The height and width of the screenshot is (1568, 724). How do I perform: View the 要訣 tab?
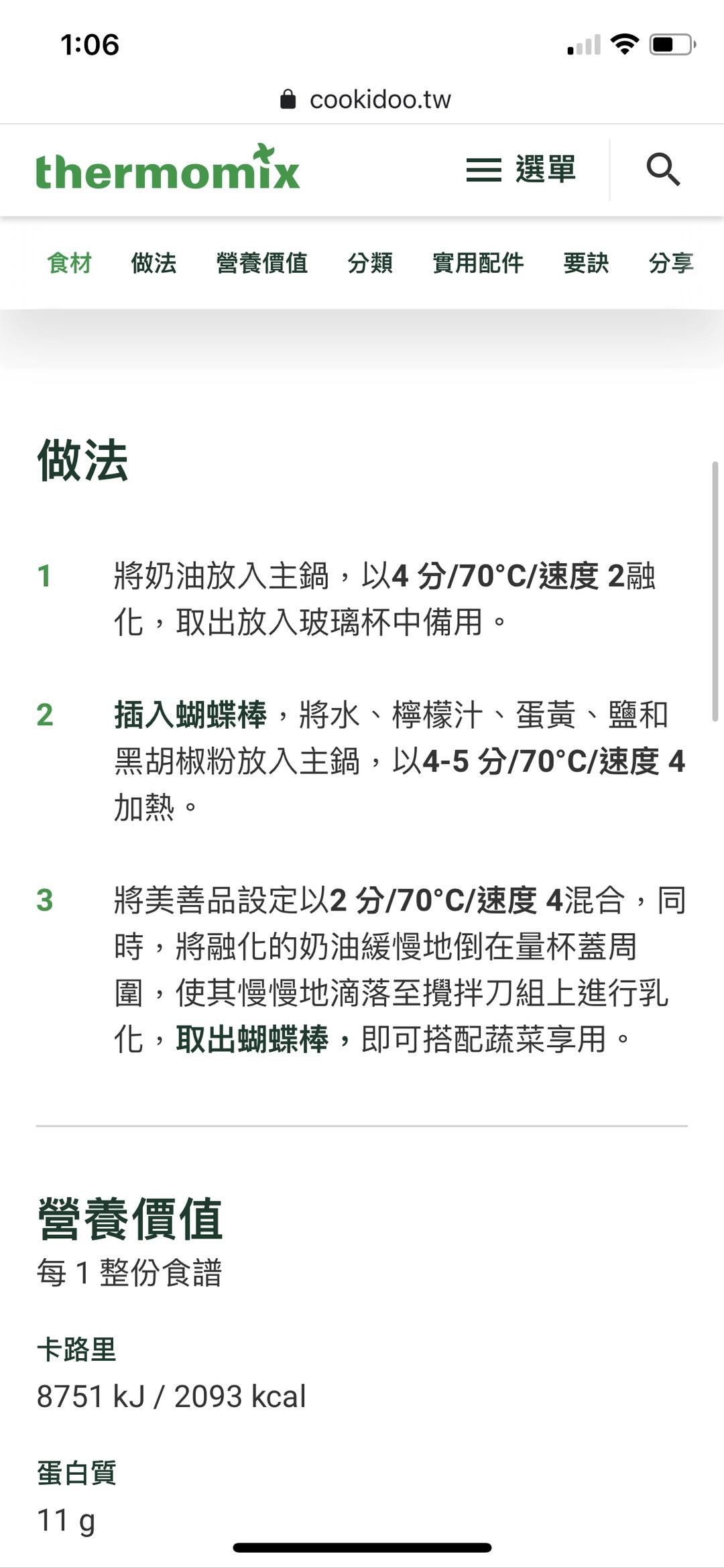586,263
